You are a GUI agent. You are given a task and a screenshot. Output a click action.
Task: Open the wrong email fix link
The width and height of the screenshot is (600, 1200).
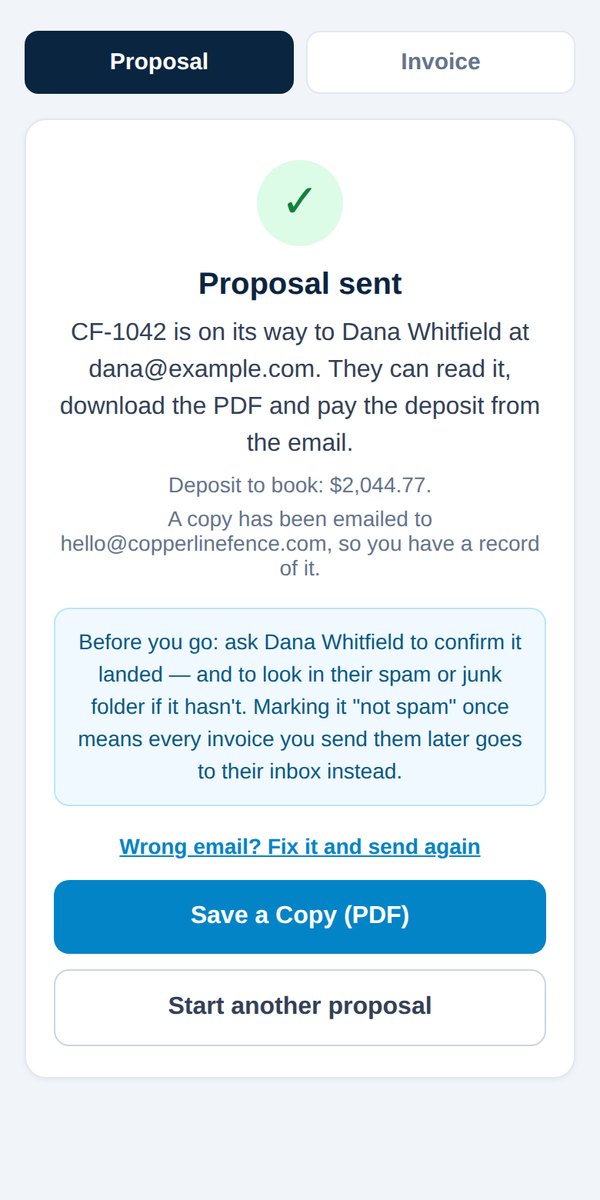[300, 847]
